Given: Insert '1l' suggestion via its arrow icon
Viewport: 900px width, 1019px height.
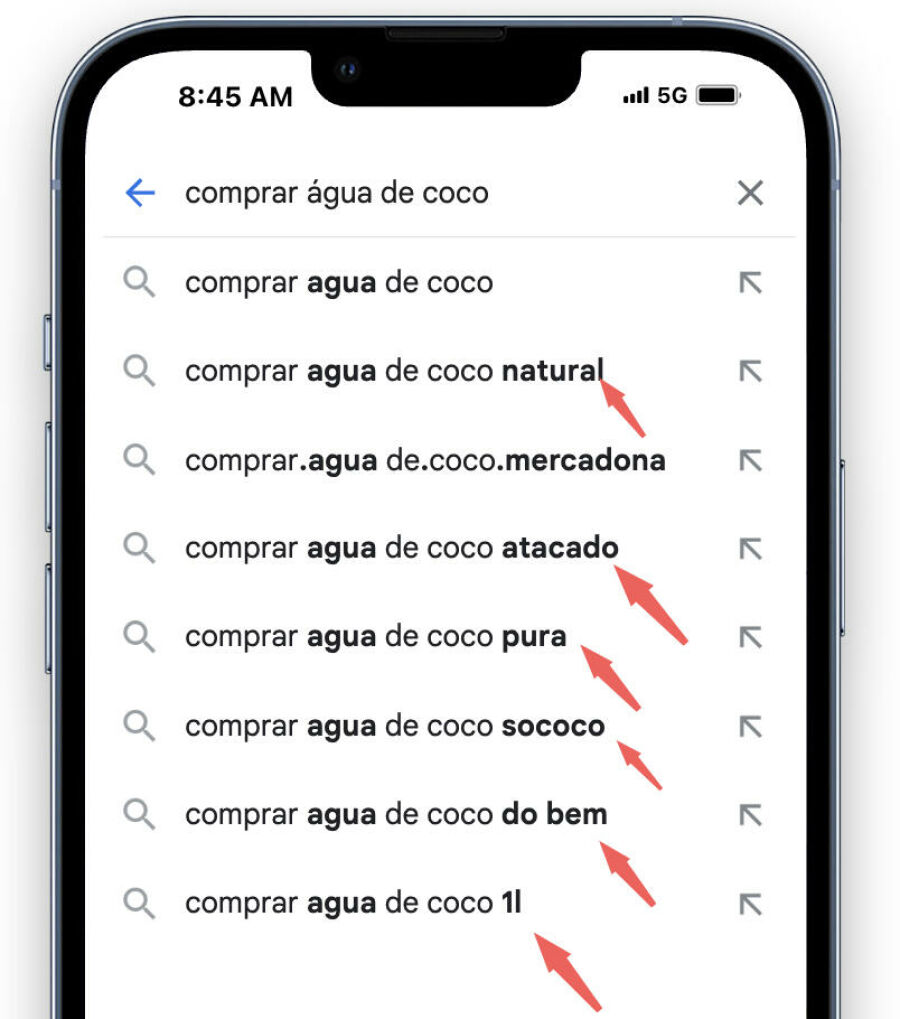Looking at the screenshot, I should tap(750, 904).
